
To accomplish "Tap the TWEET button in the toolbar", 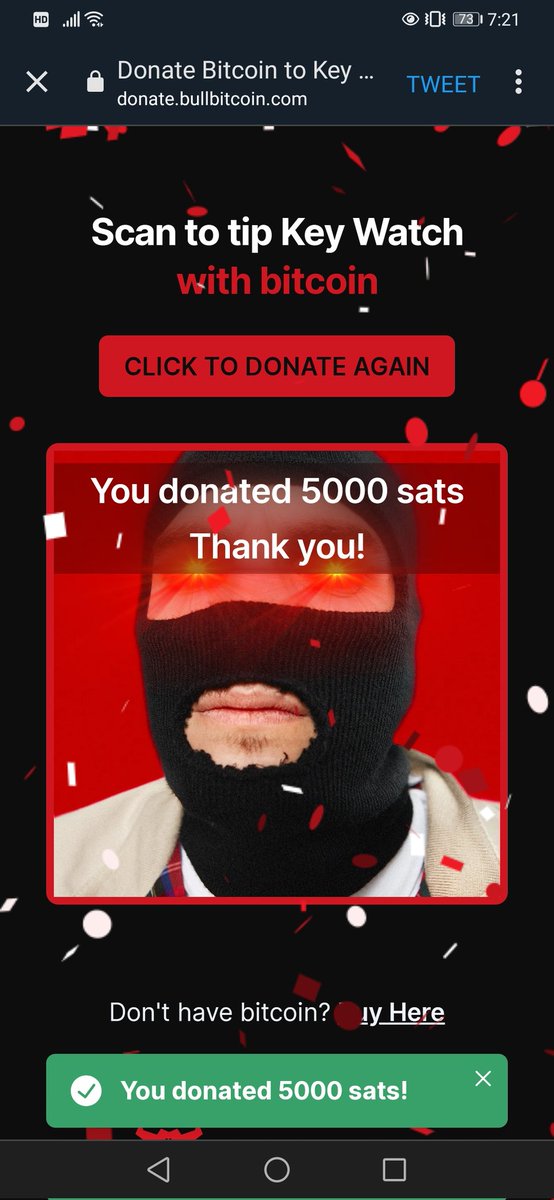I will (x=443, y=84).
